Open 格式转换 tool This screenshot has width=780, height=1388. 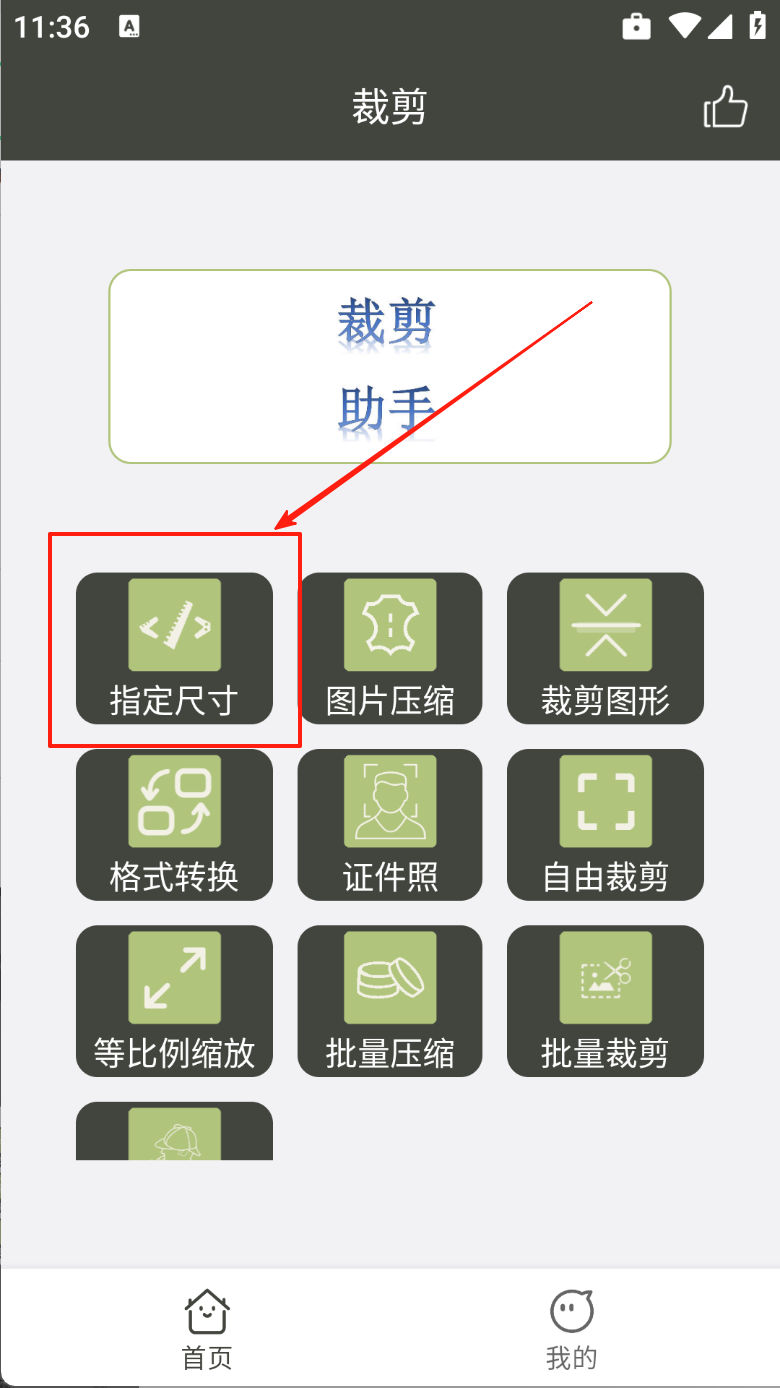(174, 824)
